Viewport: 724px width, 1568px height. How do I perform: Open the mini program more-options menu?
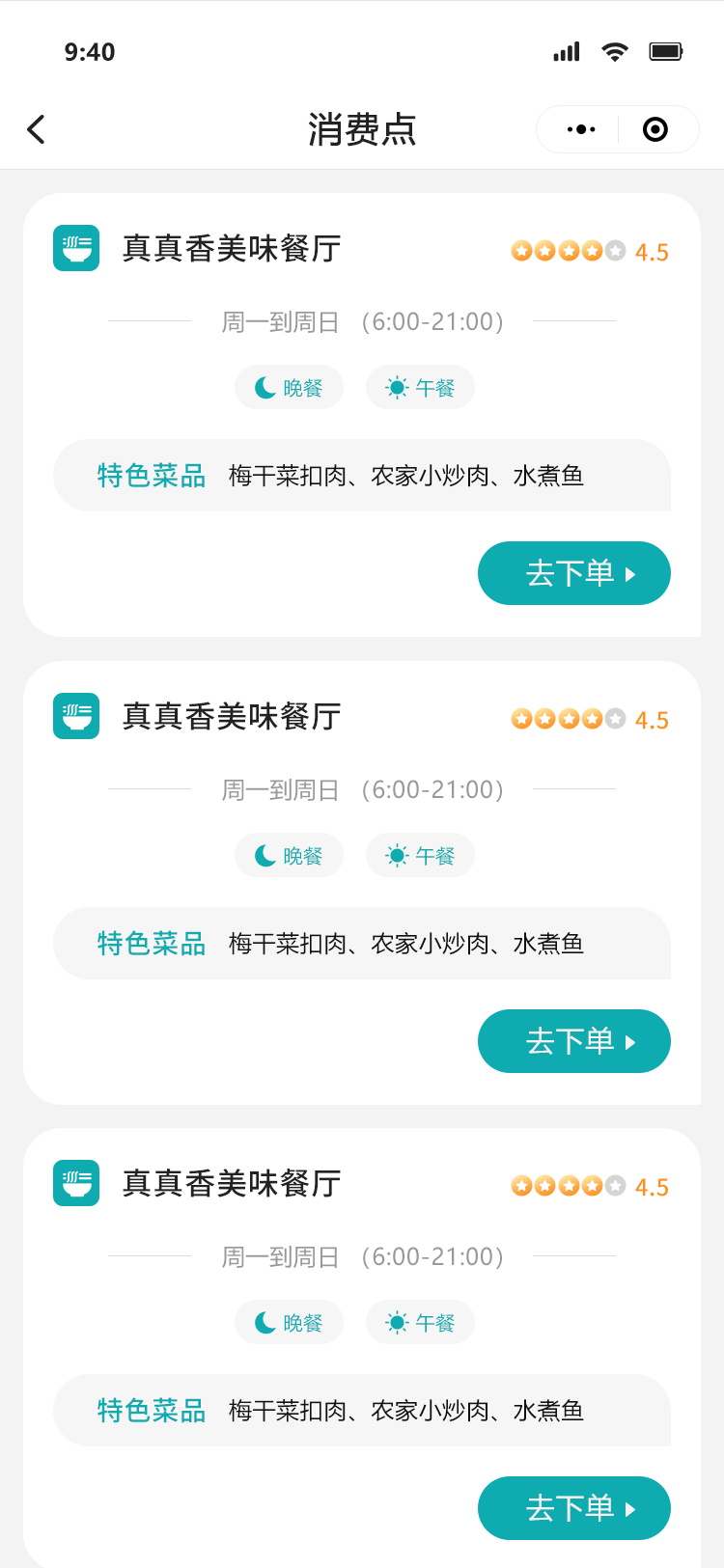click(x=581, y=129)
